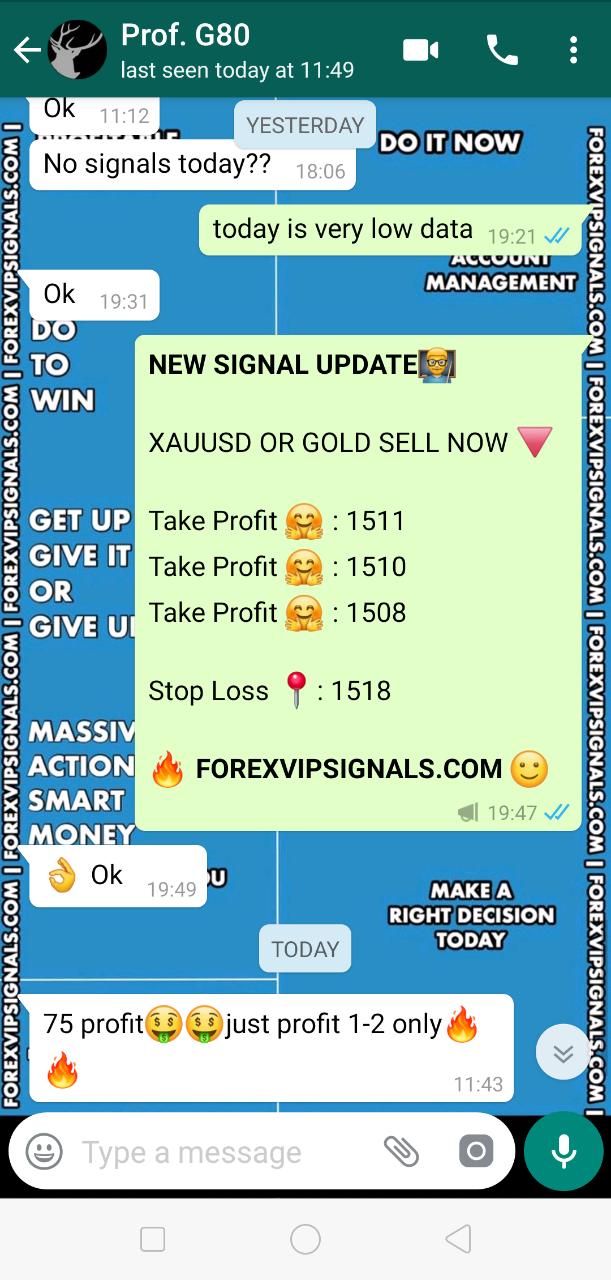The height and width of the screenshot is (1280, 611).
Task: Open Prof. G80 contact profile picture
Action: (77, 50)
